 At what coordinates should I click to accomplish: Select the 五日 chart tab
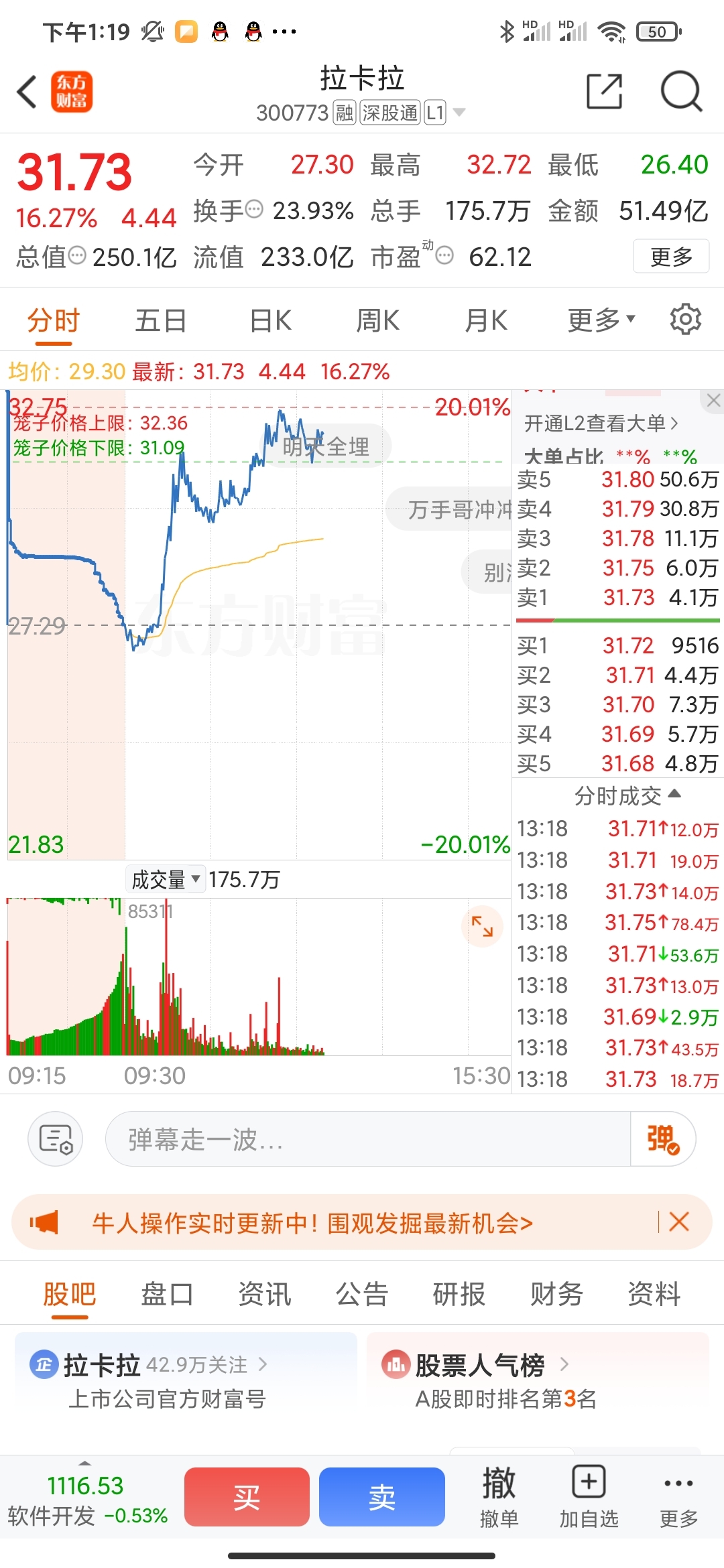coord(161,320)
